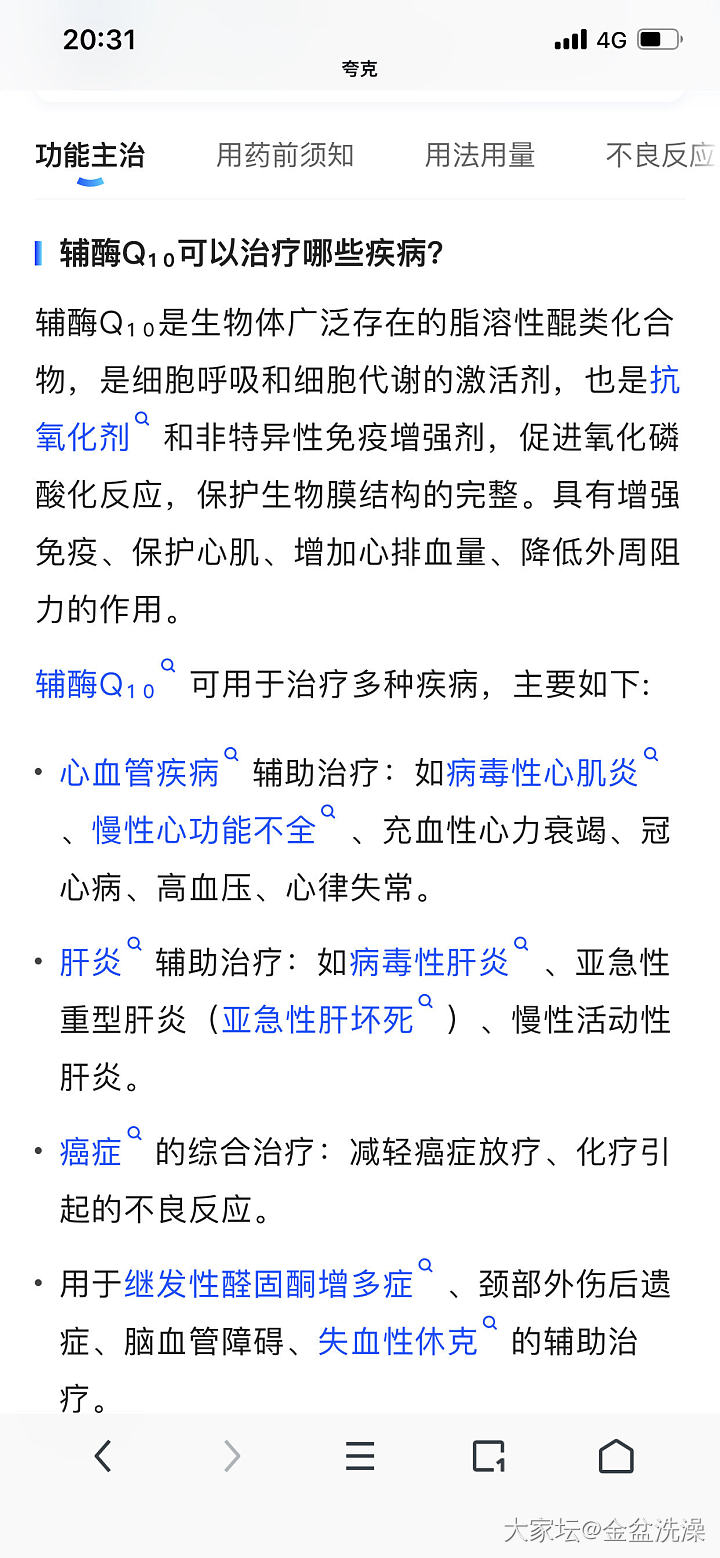Open the 病毒性心肌炎 link
This screenshot has height=1558, width=720.
click(542, 773)
